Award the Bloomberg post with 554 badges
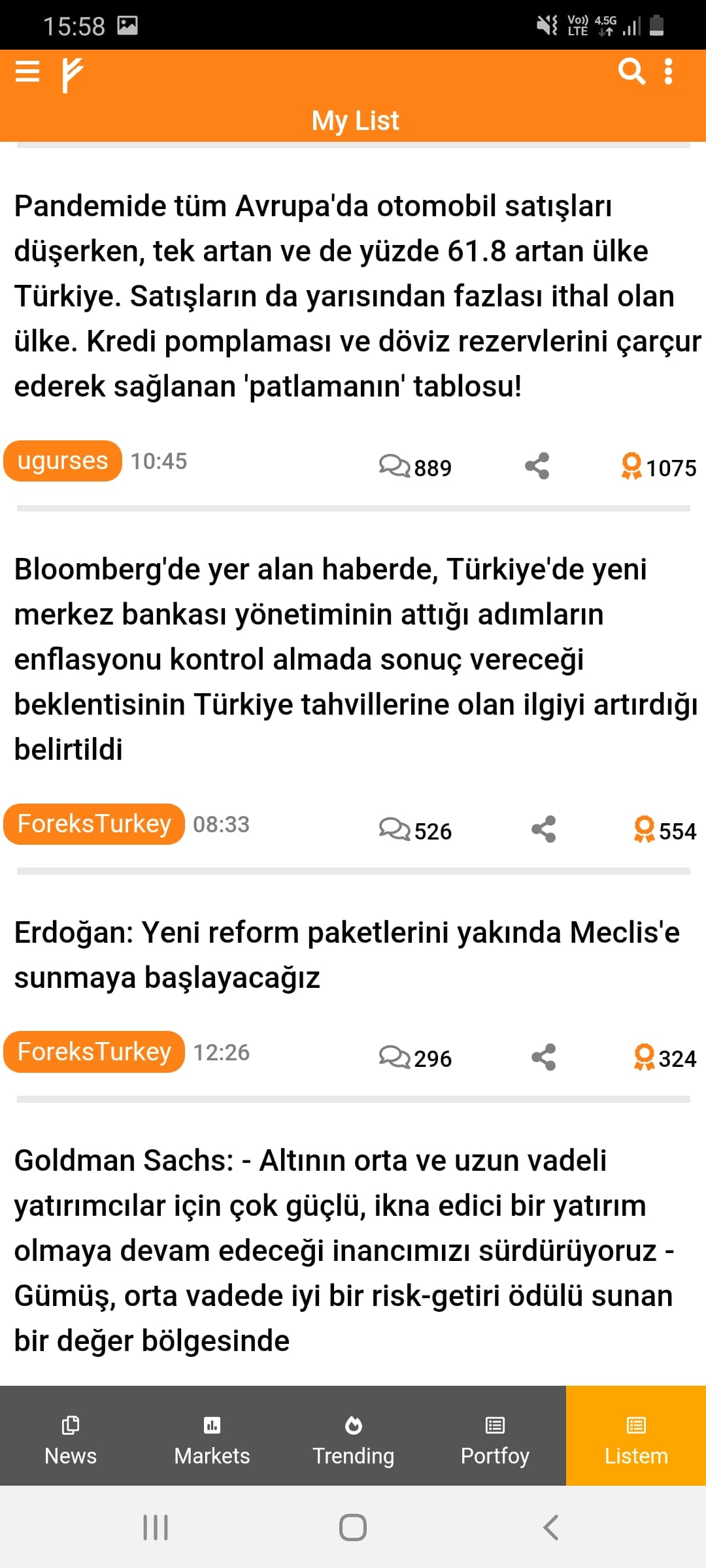706x1568 pixels. point(664,830)
